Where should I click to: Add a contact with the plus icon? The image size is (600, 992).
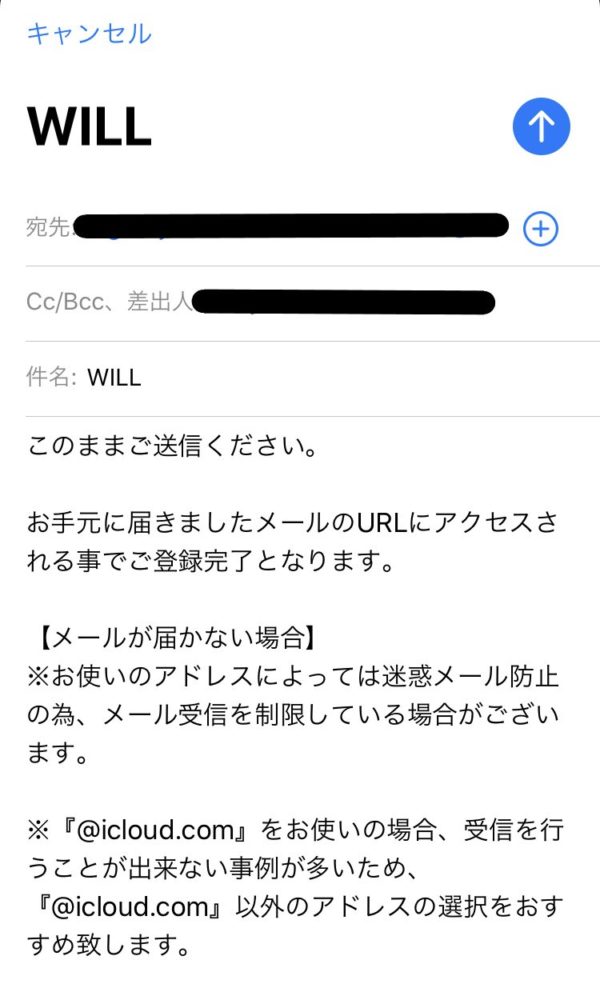click(540, 229)
